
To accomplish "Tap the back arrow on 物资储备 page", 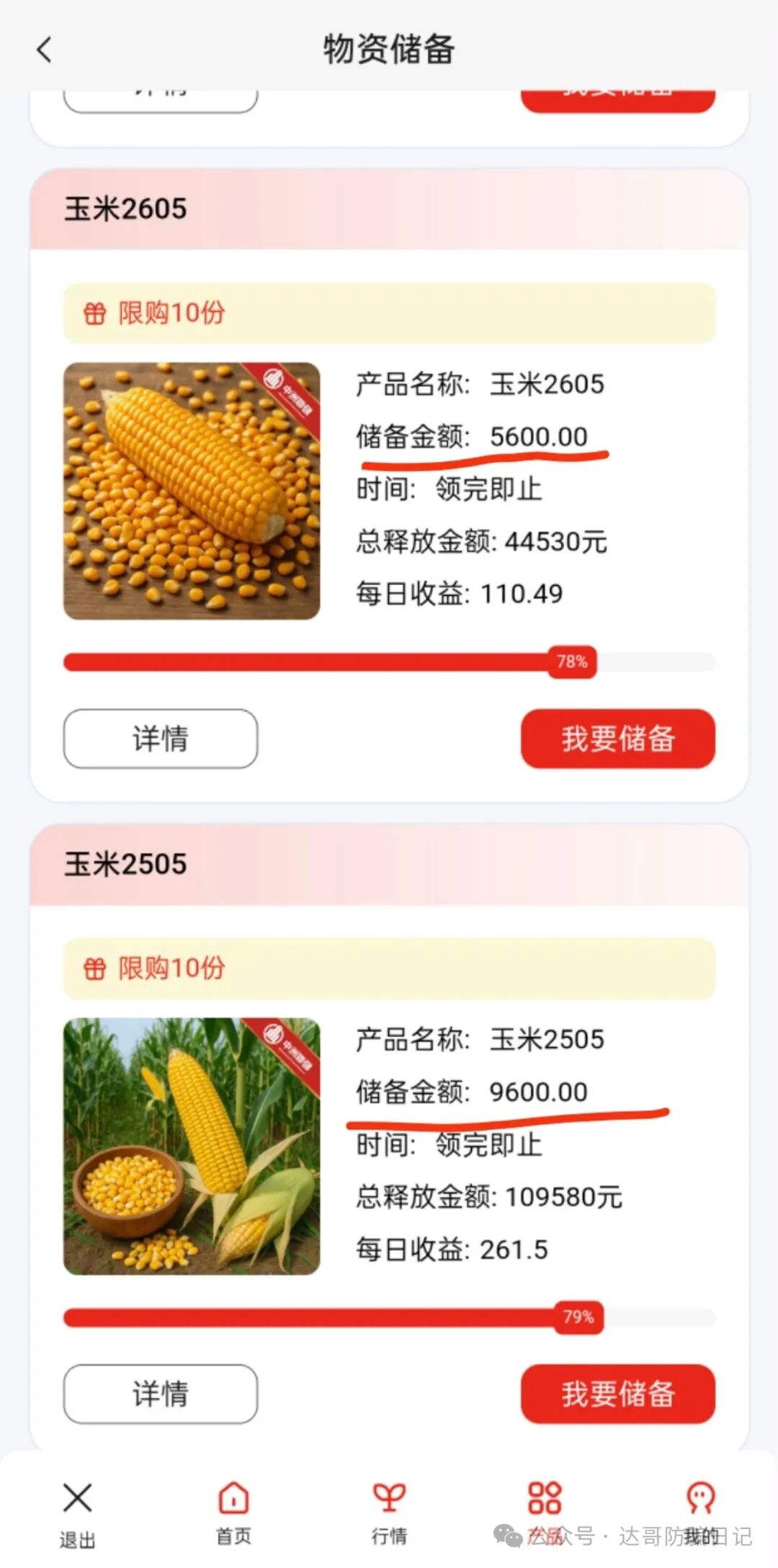I will click(45, 50).
